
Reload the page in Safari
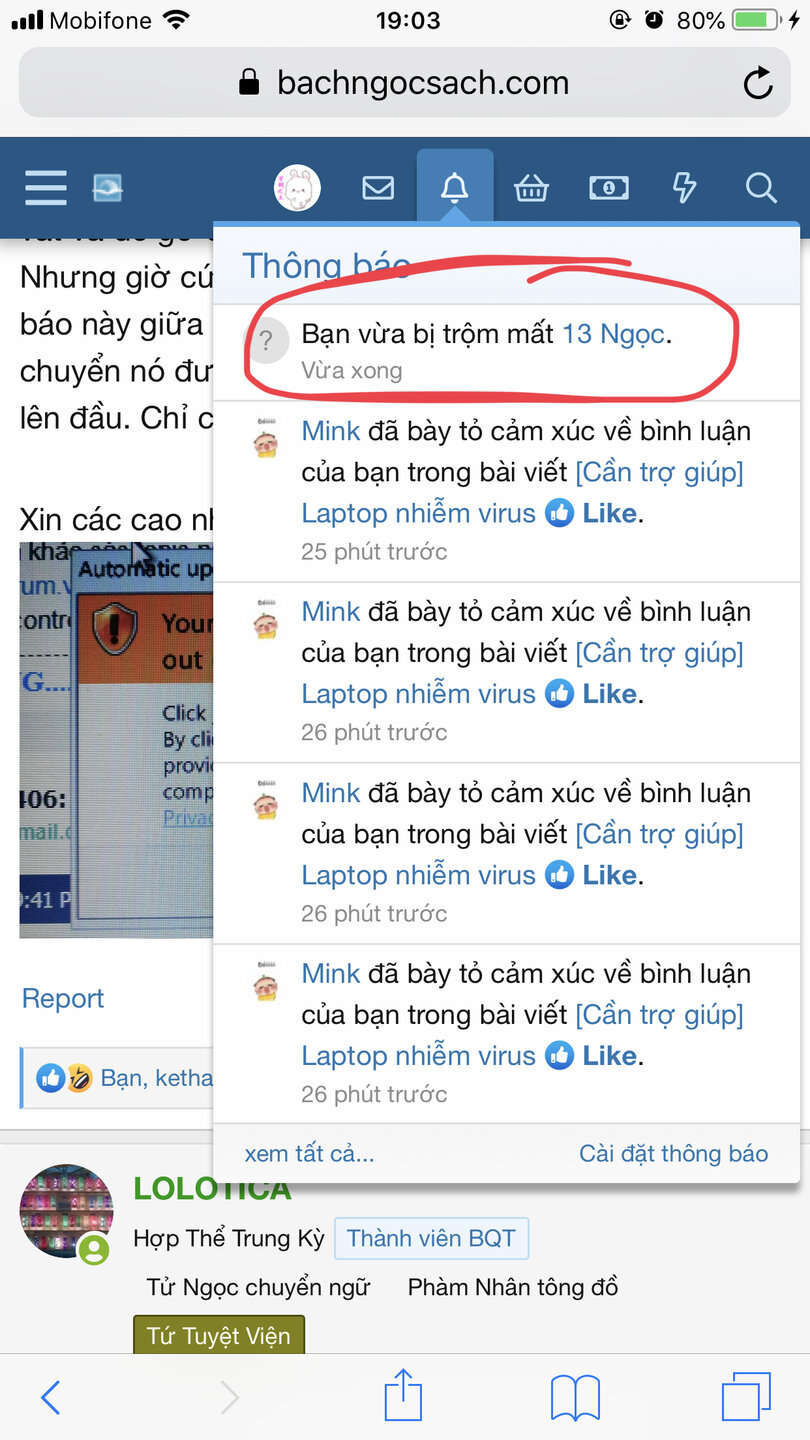click(x=758, y=83)
